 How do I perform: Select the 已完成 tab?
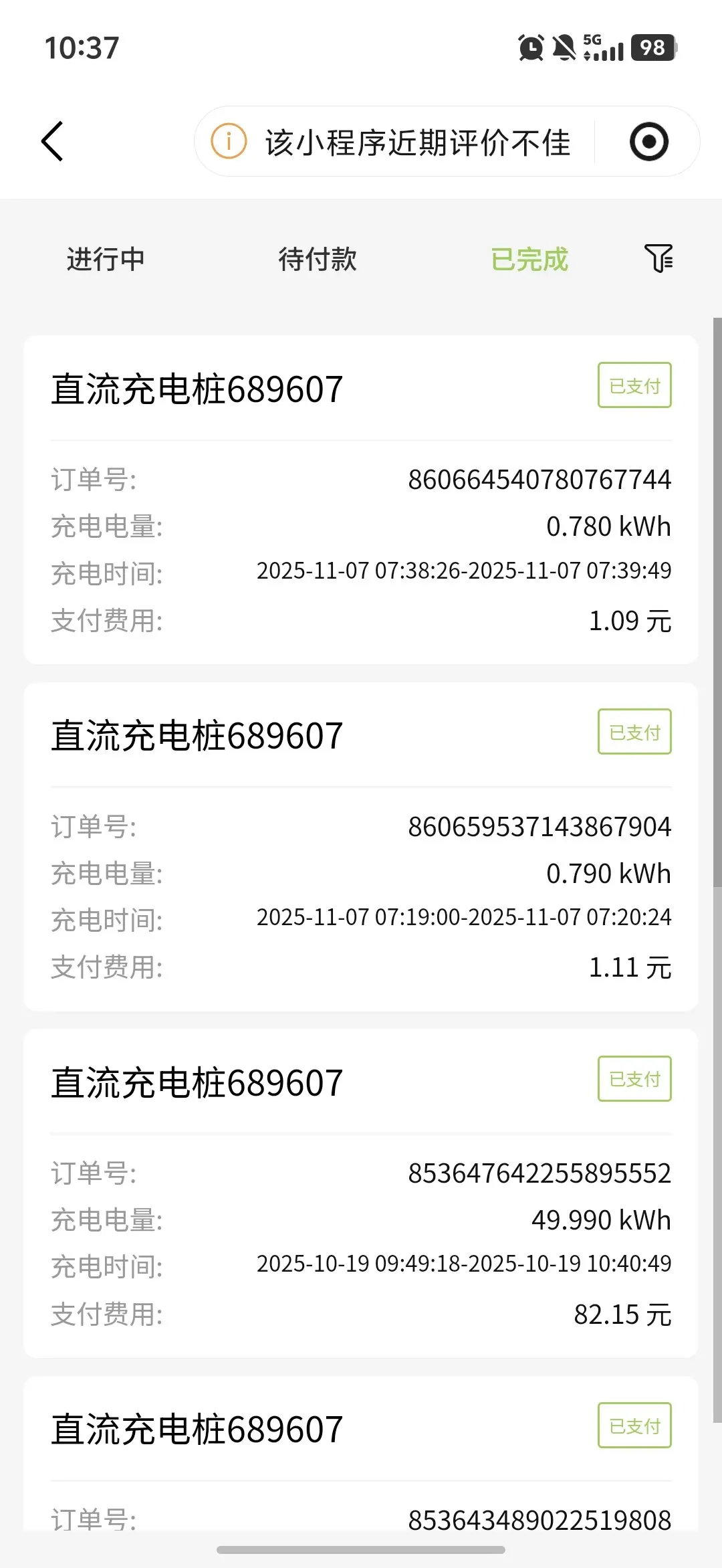529,260
